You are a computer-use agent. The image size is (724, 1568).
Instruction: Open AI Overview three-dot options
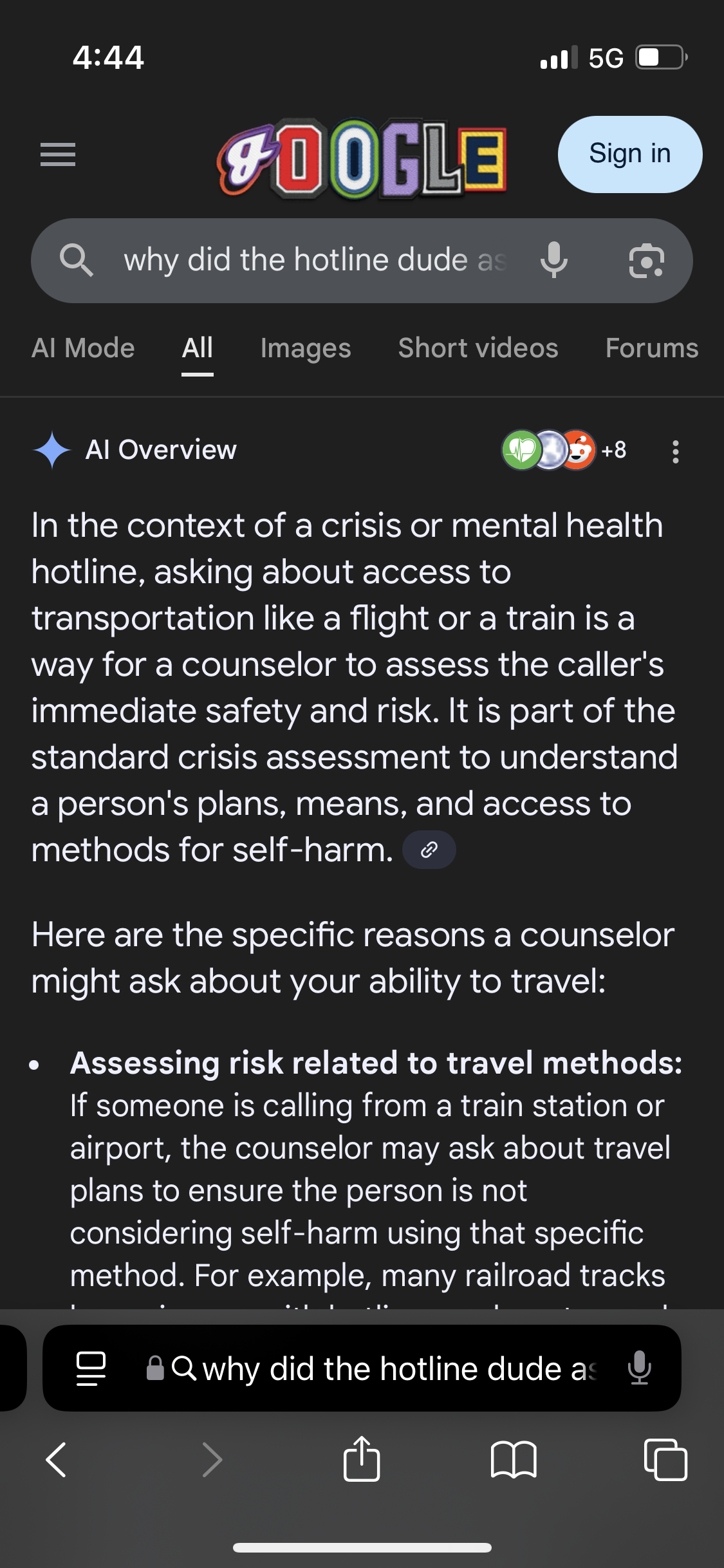coord(675,451)
